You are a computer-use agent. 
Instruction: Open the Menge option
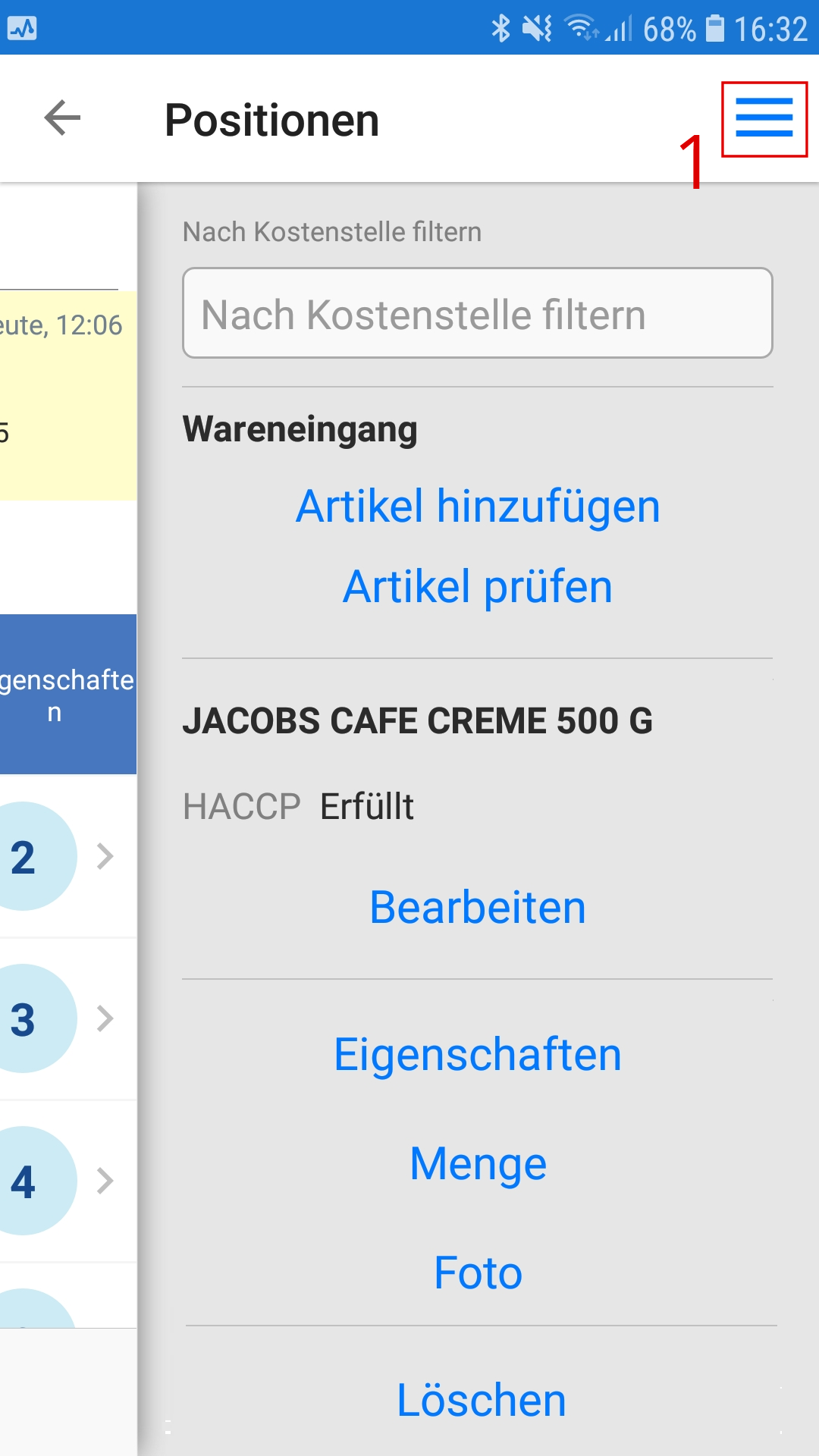tap(477, 1163)
